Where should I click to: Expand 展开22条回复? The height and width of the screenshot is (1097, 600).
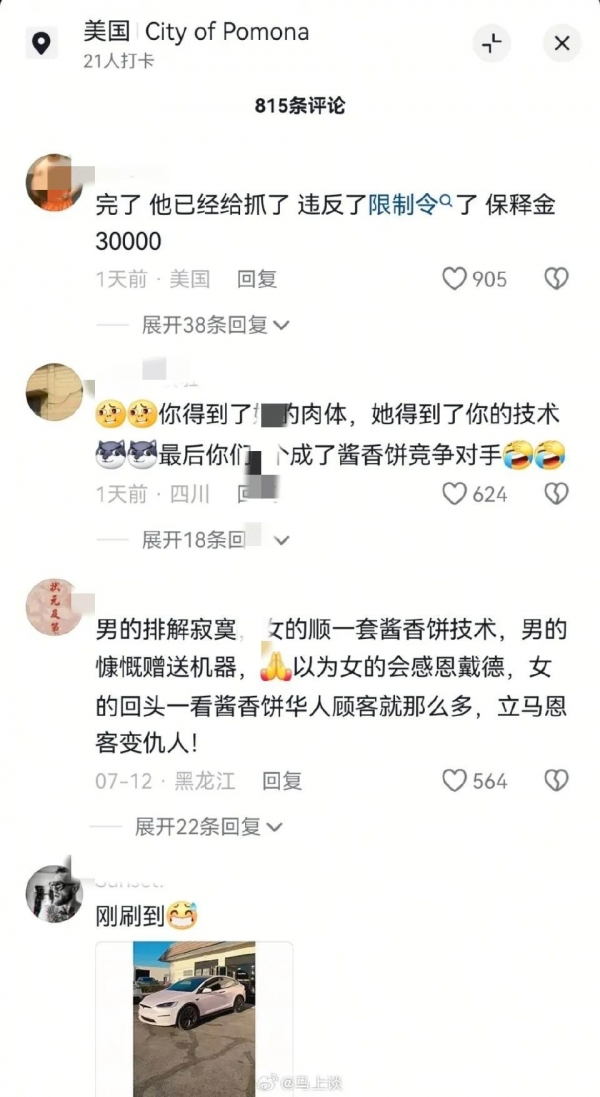(x=209, y=826)
